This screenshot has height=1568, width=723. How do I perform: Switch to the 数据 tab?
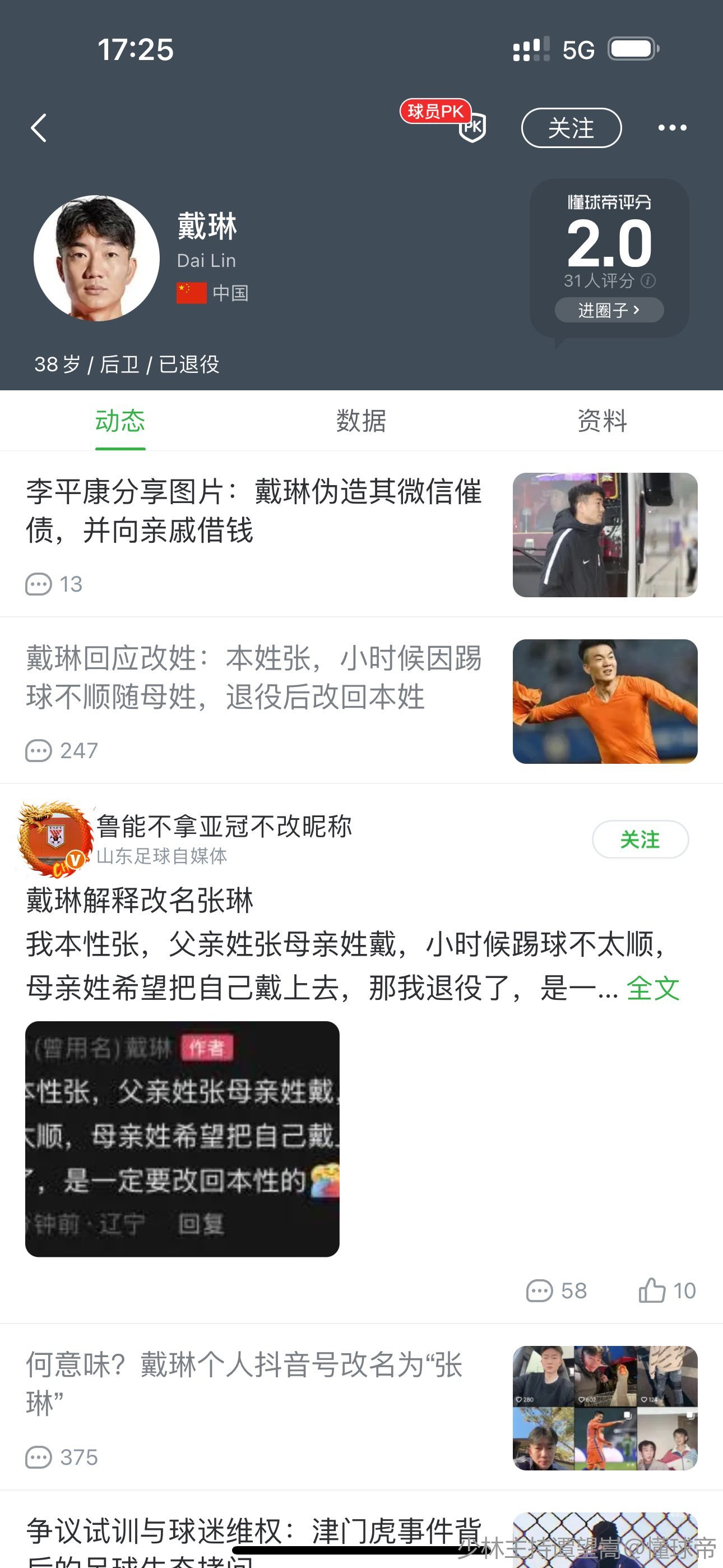coord(361,421)
